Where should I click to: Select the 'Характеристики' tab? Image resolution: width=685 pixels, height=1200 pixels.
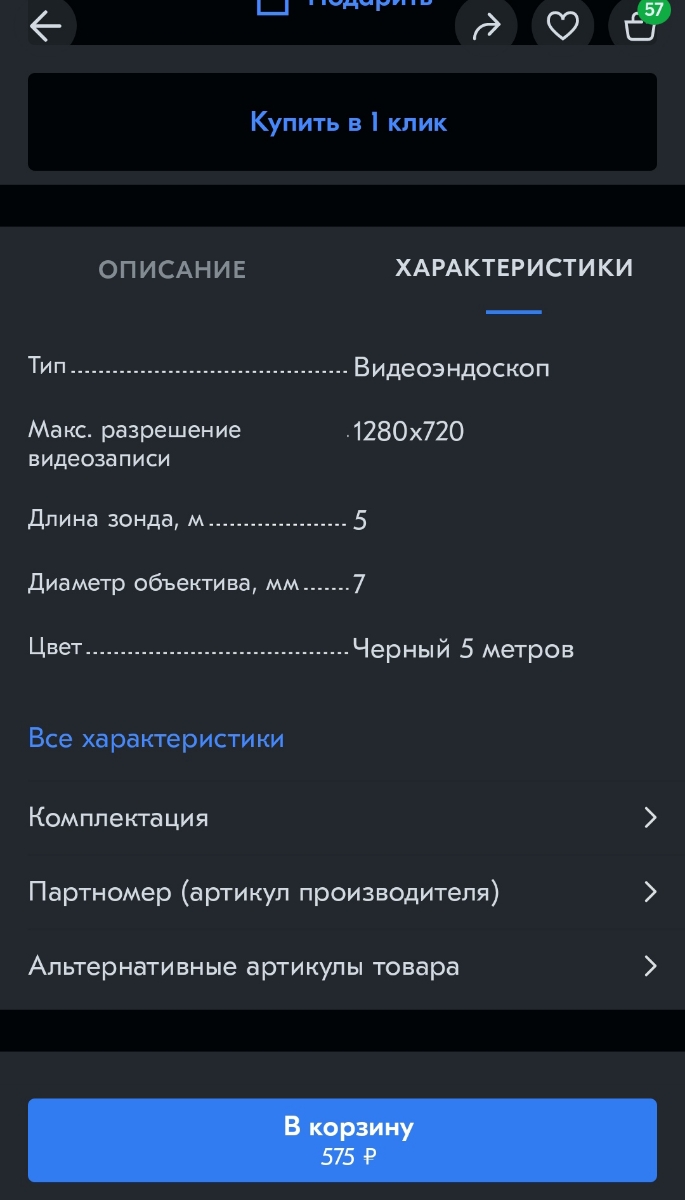[514, 268]
